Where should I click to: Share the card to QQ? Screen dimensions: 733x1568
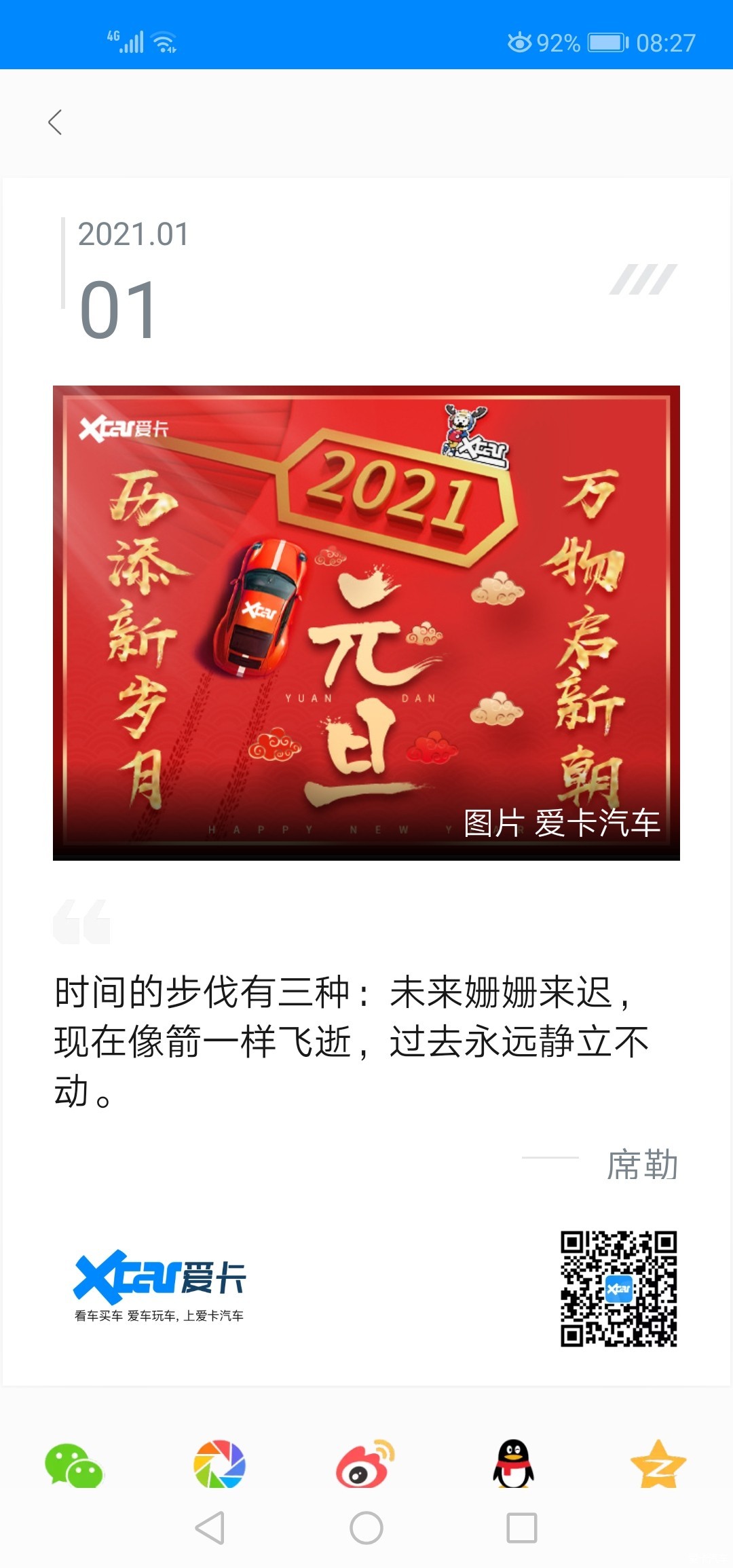tap(513, 1463)
